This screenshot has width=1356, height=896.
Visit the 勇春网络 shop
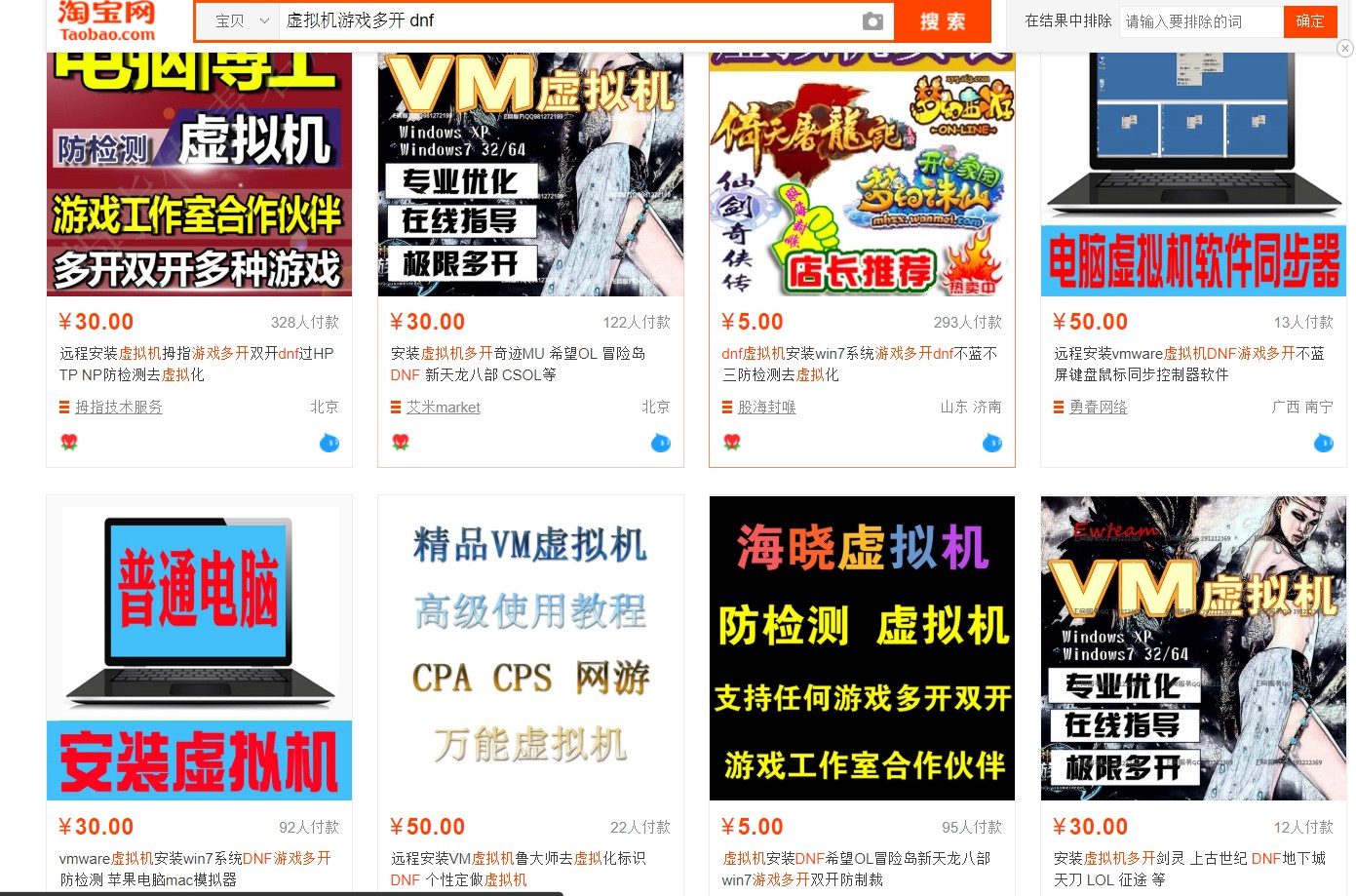1098,408
